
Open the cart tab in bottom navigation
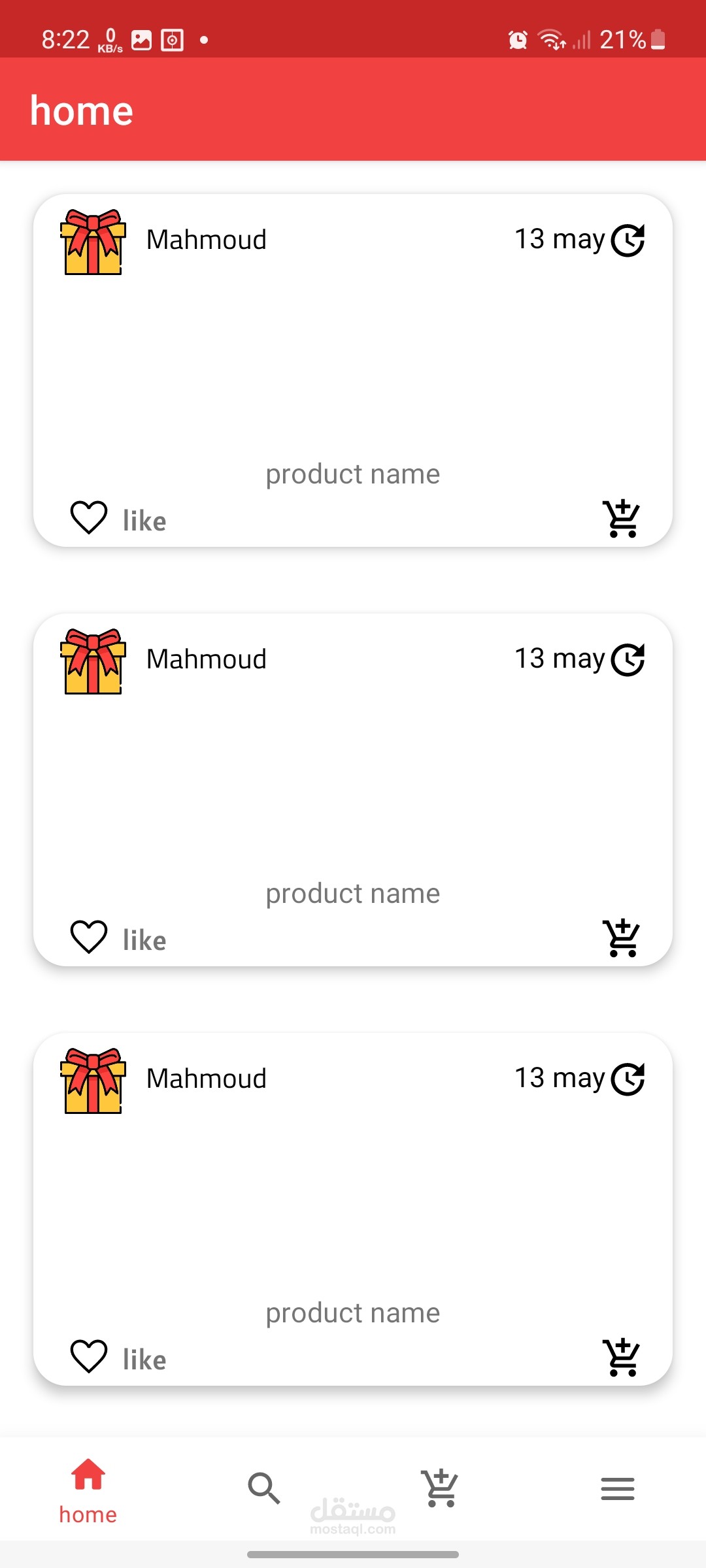pos(441,1488)
